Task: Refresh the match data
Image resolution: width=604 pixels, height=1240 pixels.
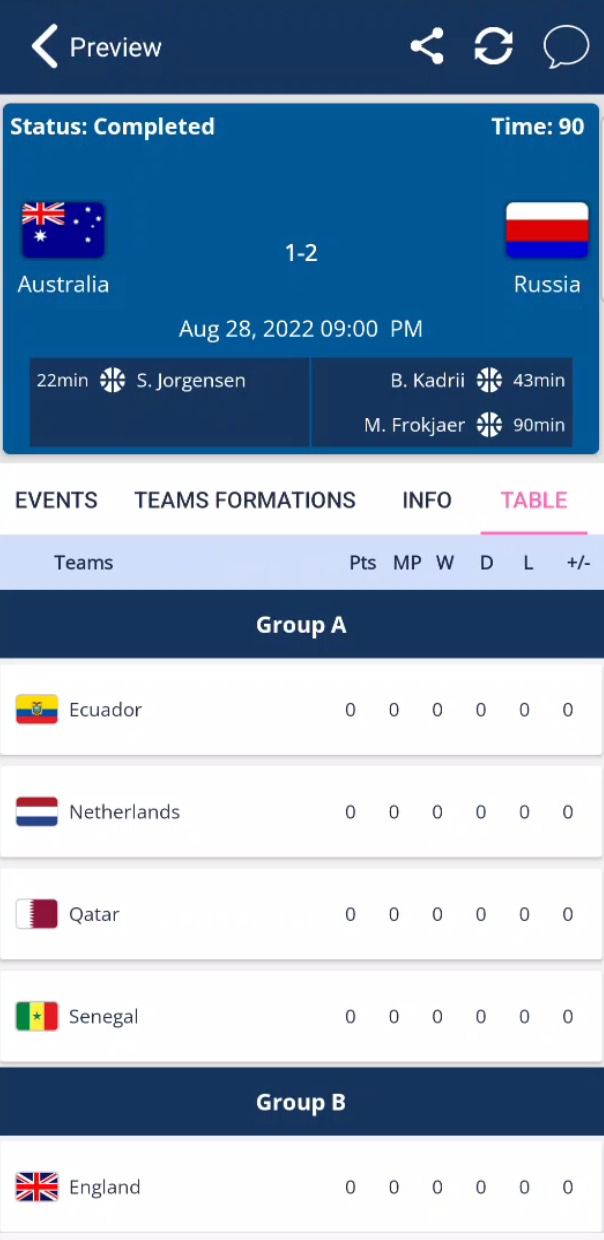Action: coord(493,47)
